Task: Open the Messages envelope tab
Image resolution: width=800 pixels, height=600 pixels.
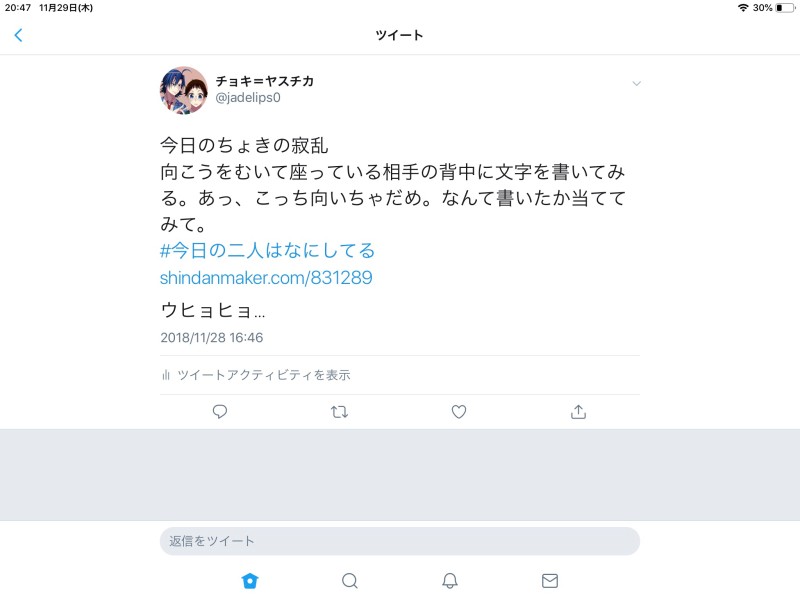Action: click(x=550, y=581)
